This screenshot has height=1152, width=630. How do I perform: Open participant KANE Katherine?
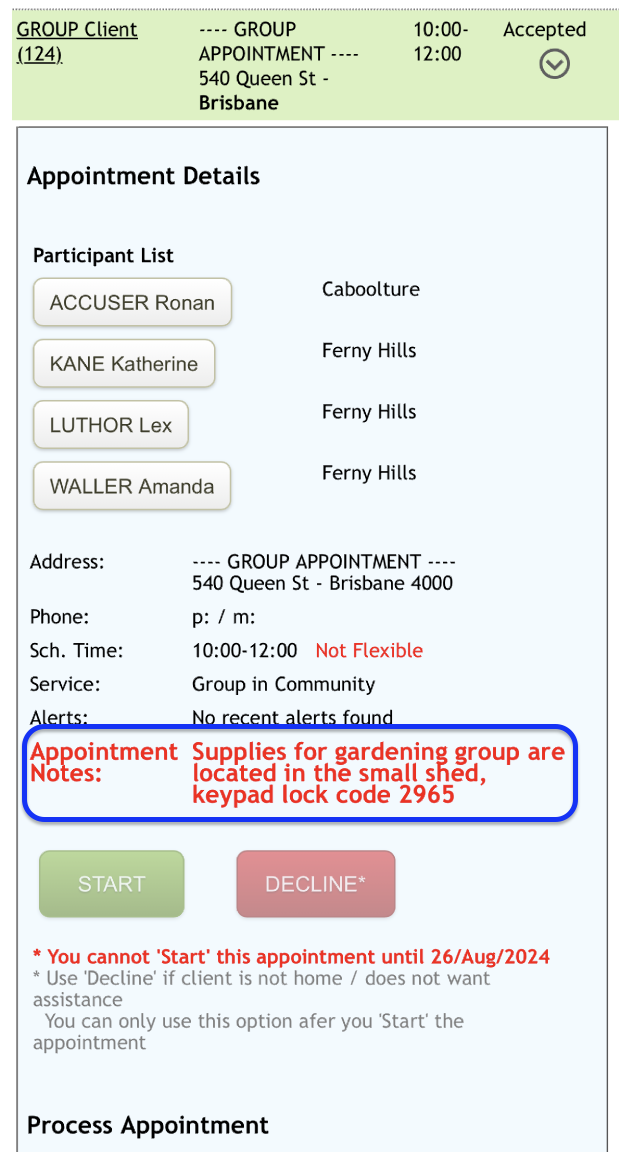[x=124, y=364]
